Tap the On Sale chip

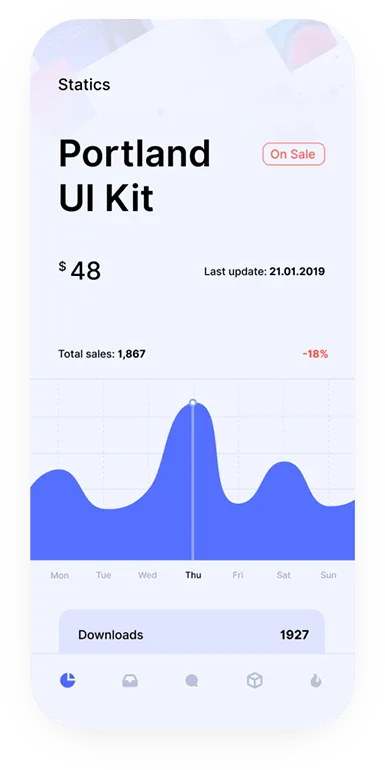pyautogui.click(x=294, y=154)
